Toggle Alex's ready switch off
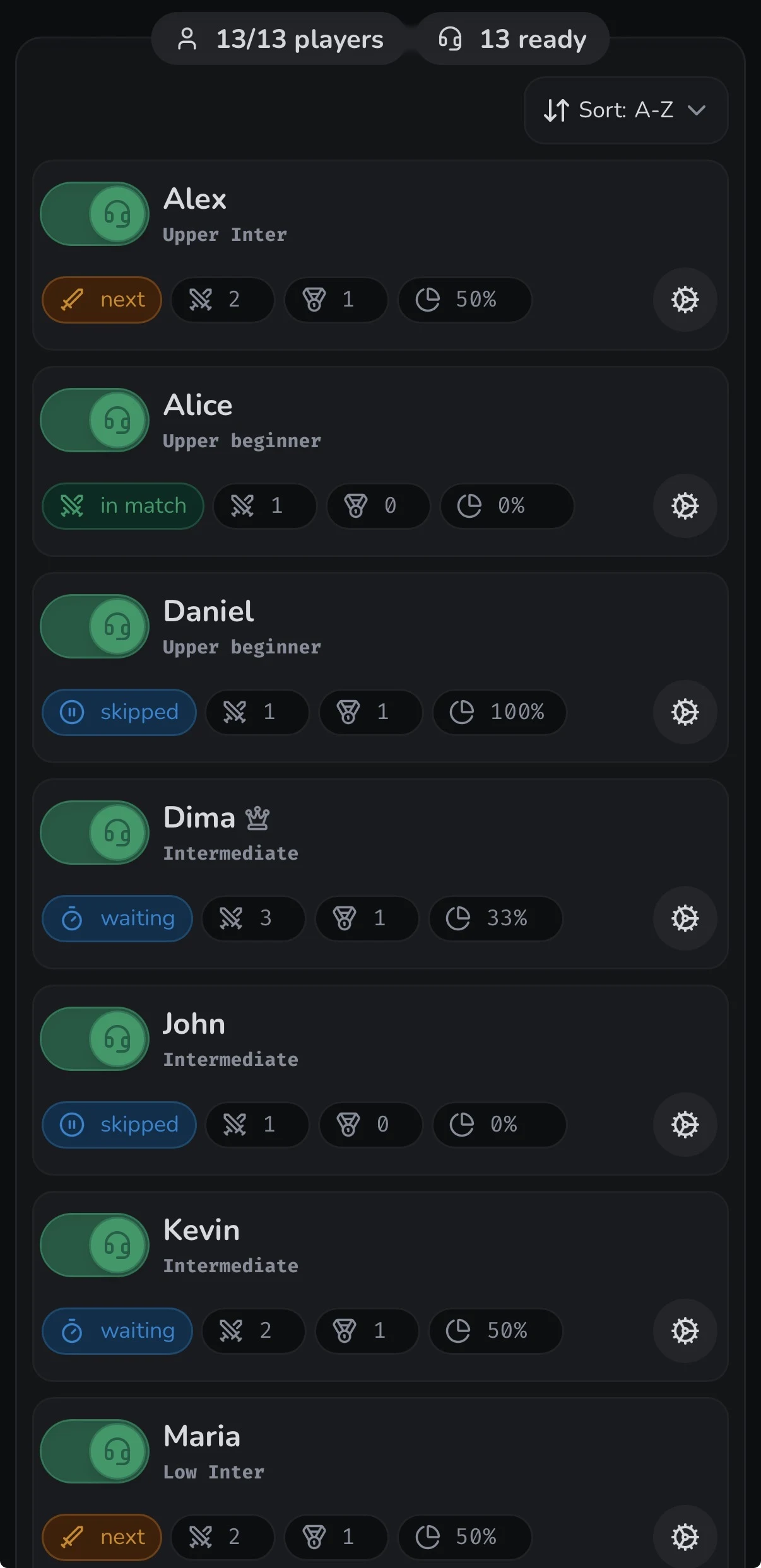The width and height of the screenshot is (761, 1568). coord(93,214)
